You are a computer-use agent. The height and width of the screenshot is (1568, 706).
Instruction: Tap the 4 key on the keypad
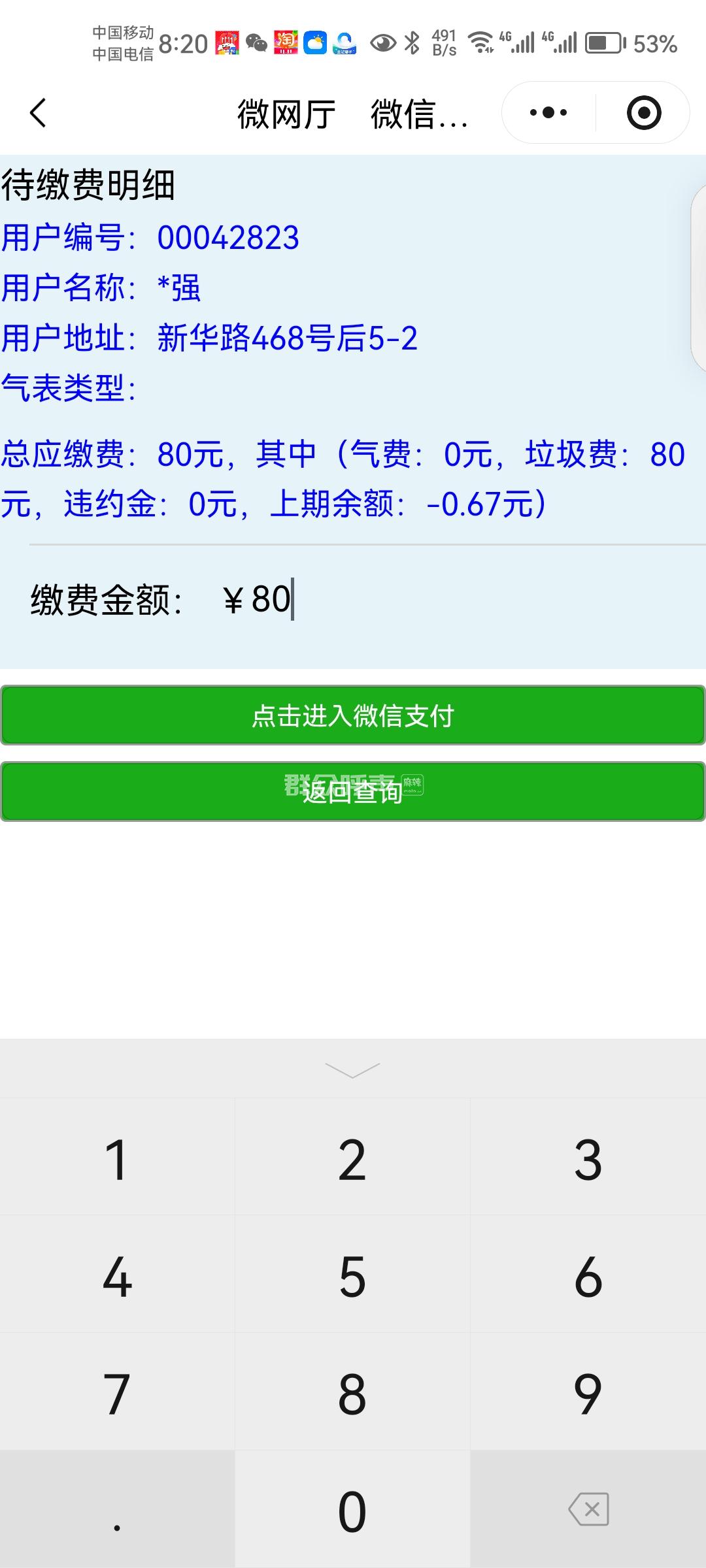(117, 1277)
